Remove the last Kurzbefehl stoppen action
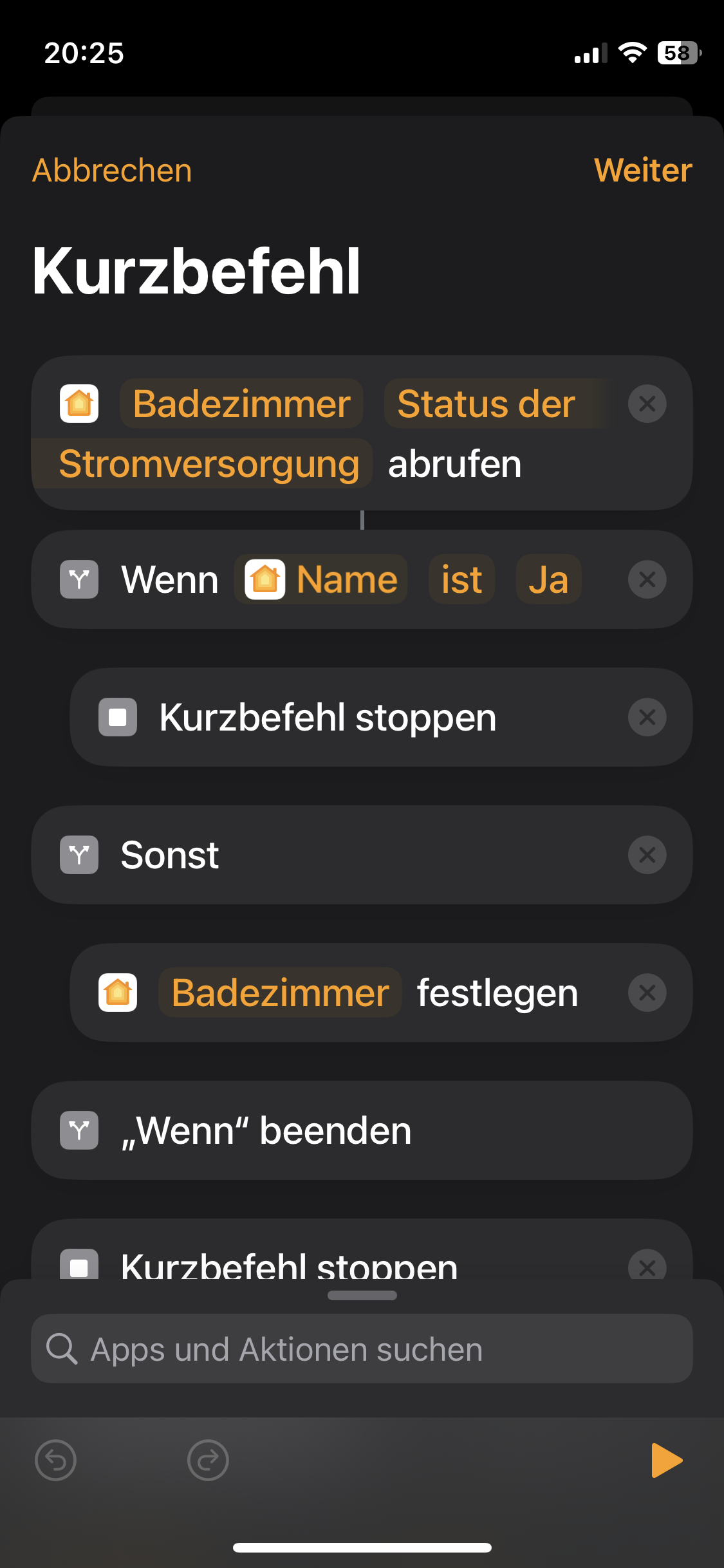 [647, 1267]
